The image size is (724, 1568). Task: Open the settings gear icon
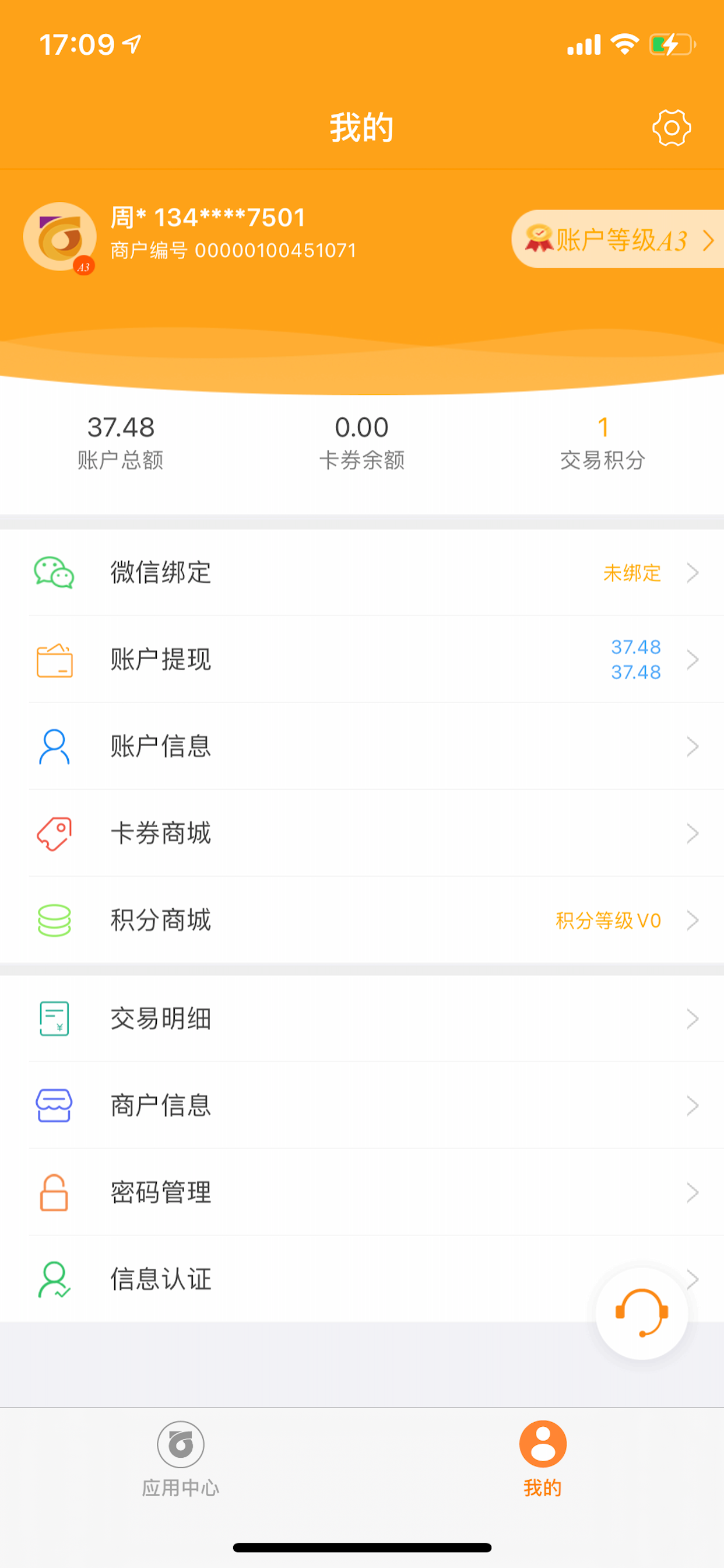click(x=671, y=128)
